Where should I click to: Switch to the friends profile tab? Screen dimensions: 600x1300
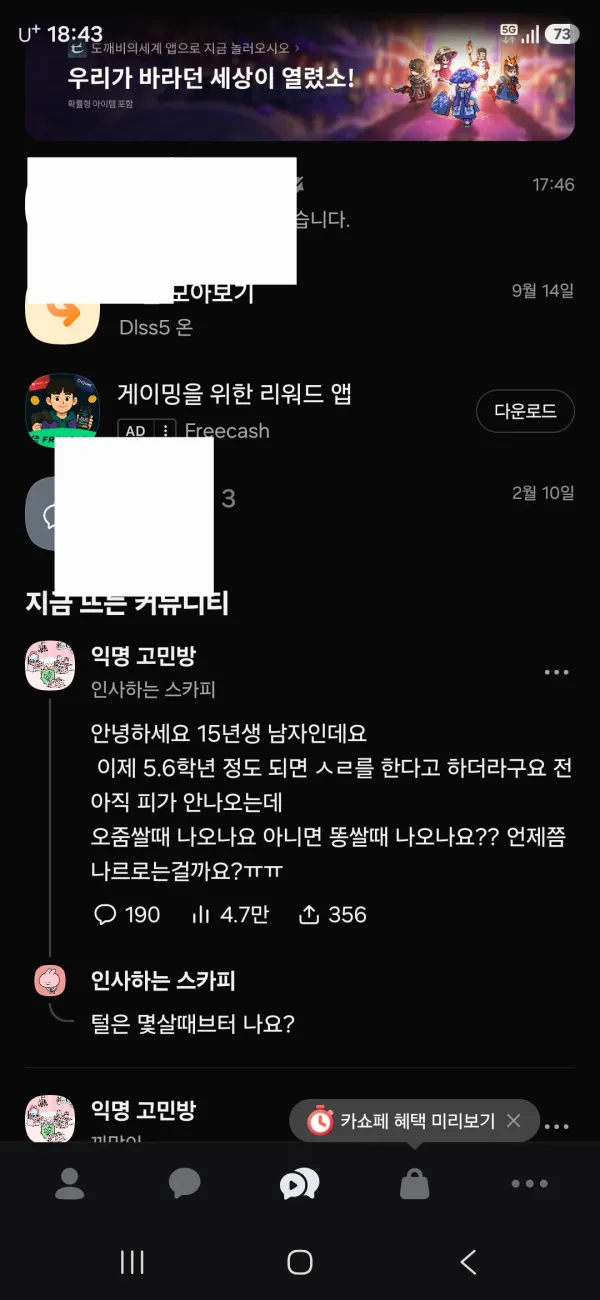pyautogui.click(x=70, y=1184)
